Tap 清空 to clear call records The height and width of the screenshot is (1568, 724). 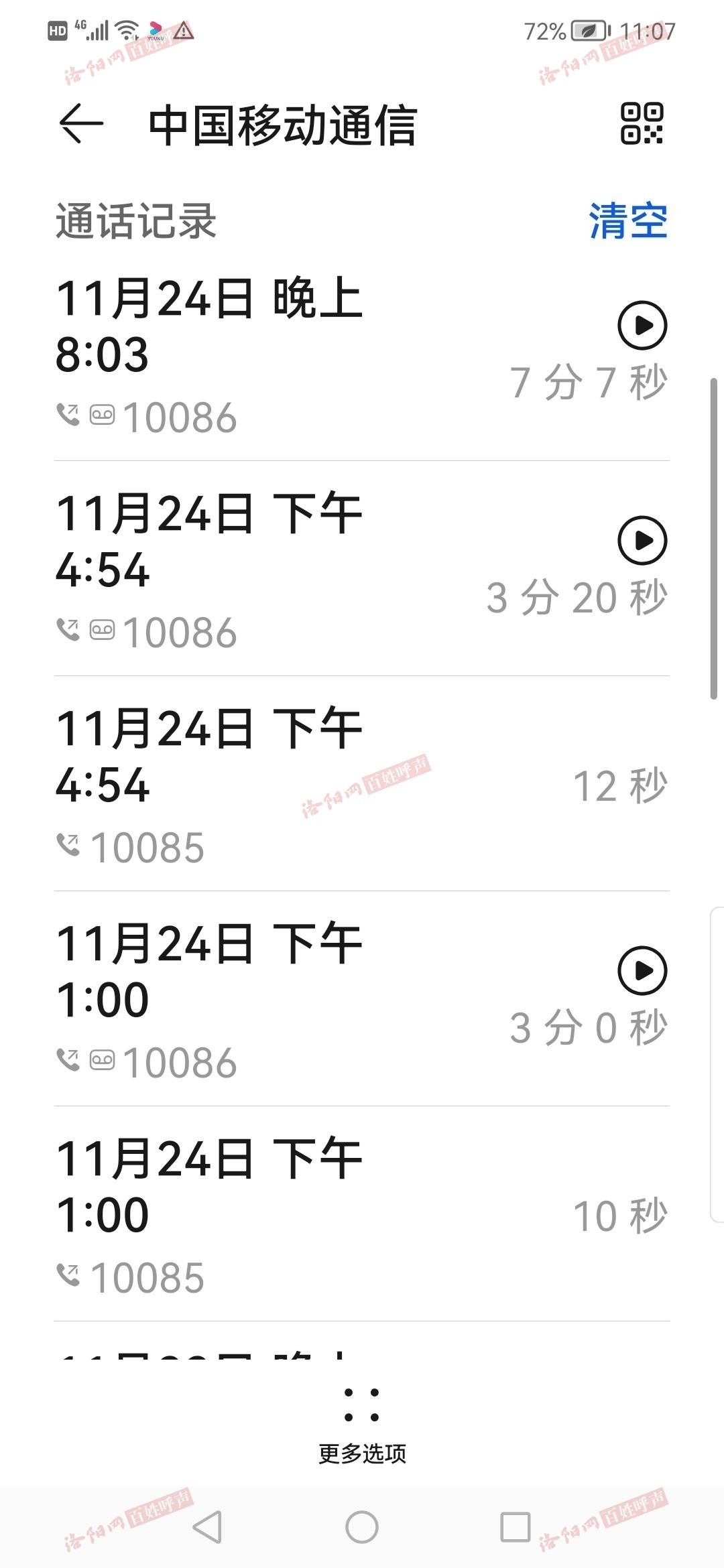pos(628,220)
